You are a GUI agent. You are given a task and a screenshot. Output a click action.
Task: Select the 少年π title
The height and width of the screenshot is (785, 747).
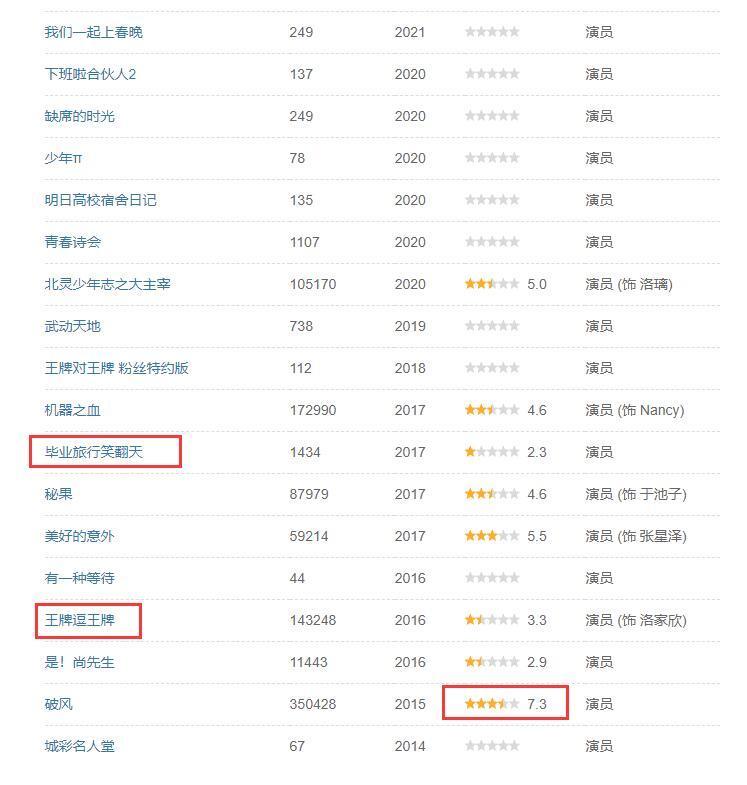pos(63,158)
